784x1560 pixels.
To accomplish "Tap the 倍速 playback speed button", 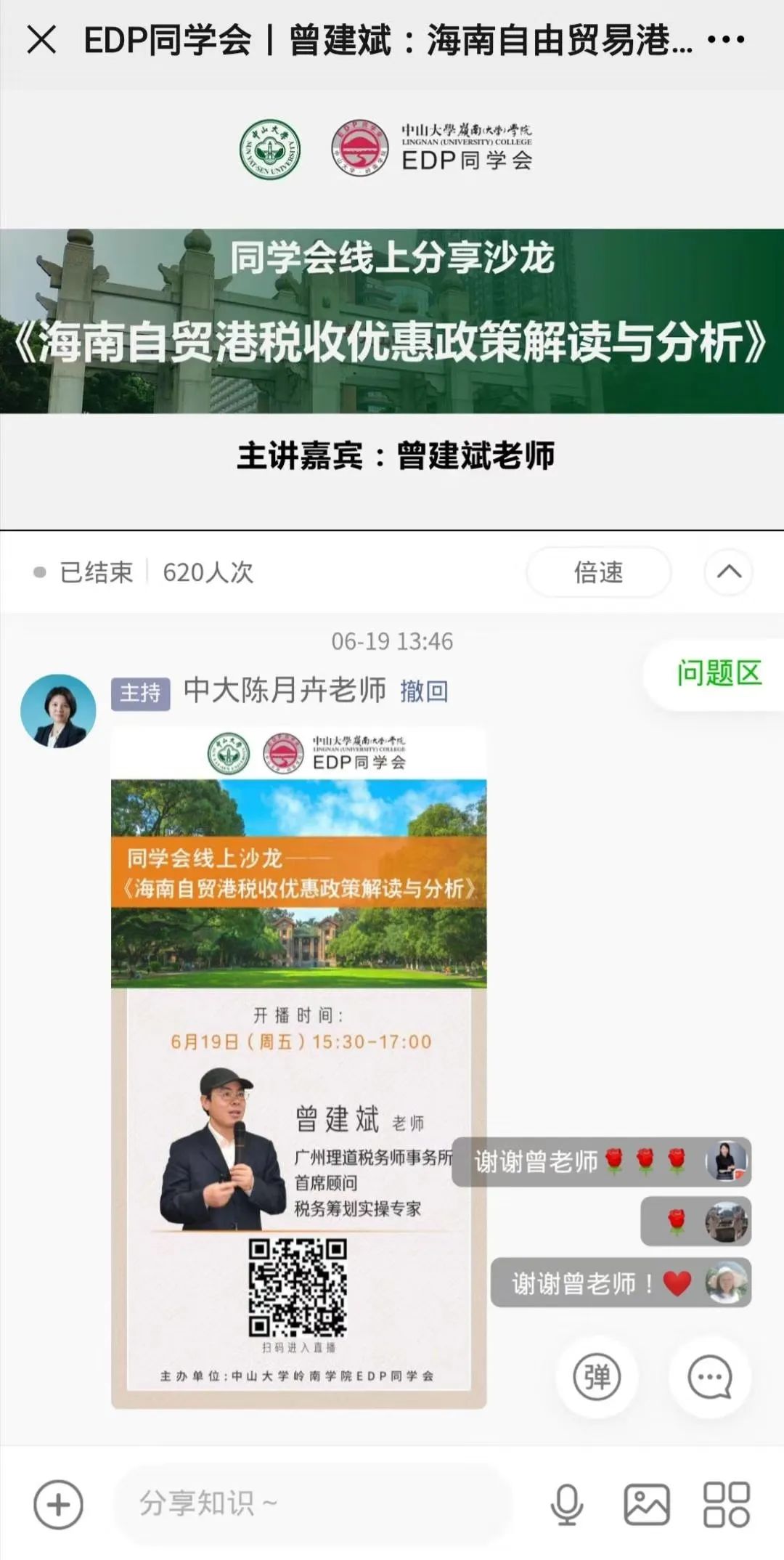I will tap(598, 572).
